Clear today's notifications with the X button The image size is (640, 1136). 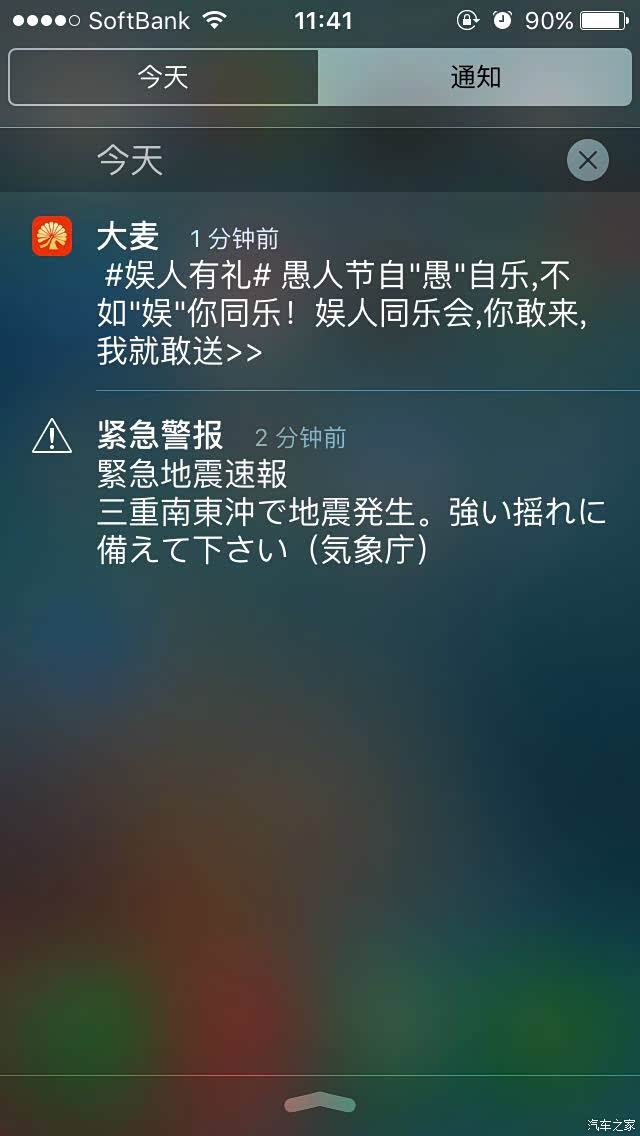point(588,160)
